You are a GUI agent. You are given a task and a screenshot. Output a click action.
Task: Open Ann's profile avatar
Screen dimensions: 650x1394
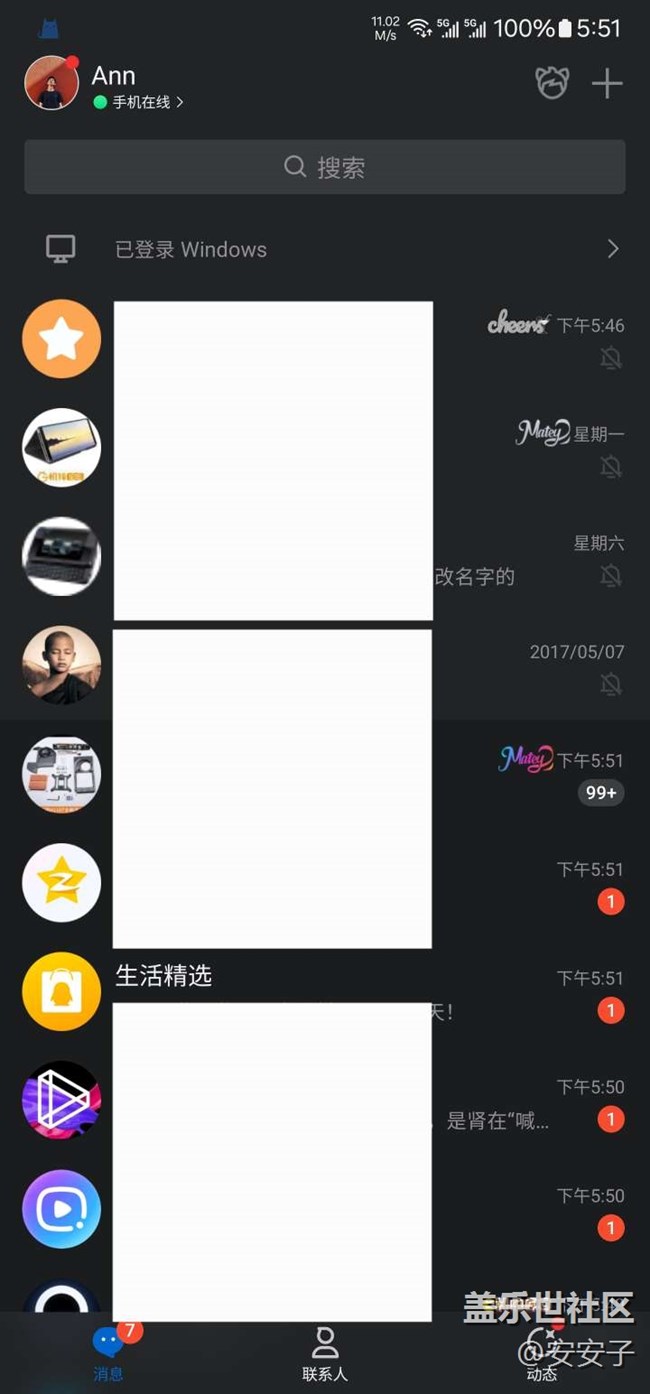pos(52,82)
